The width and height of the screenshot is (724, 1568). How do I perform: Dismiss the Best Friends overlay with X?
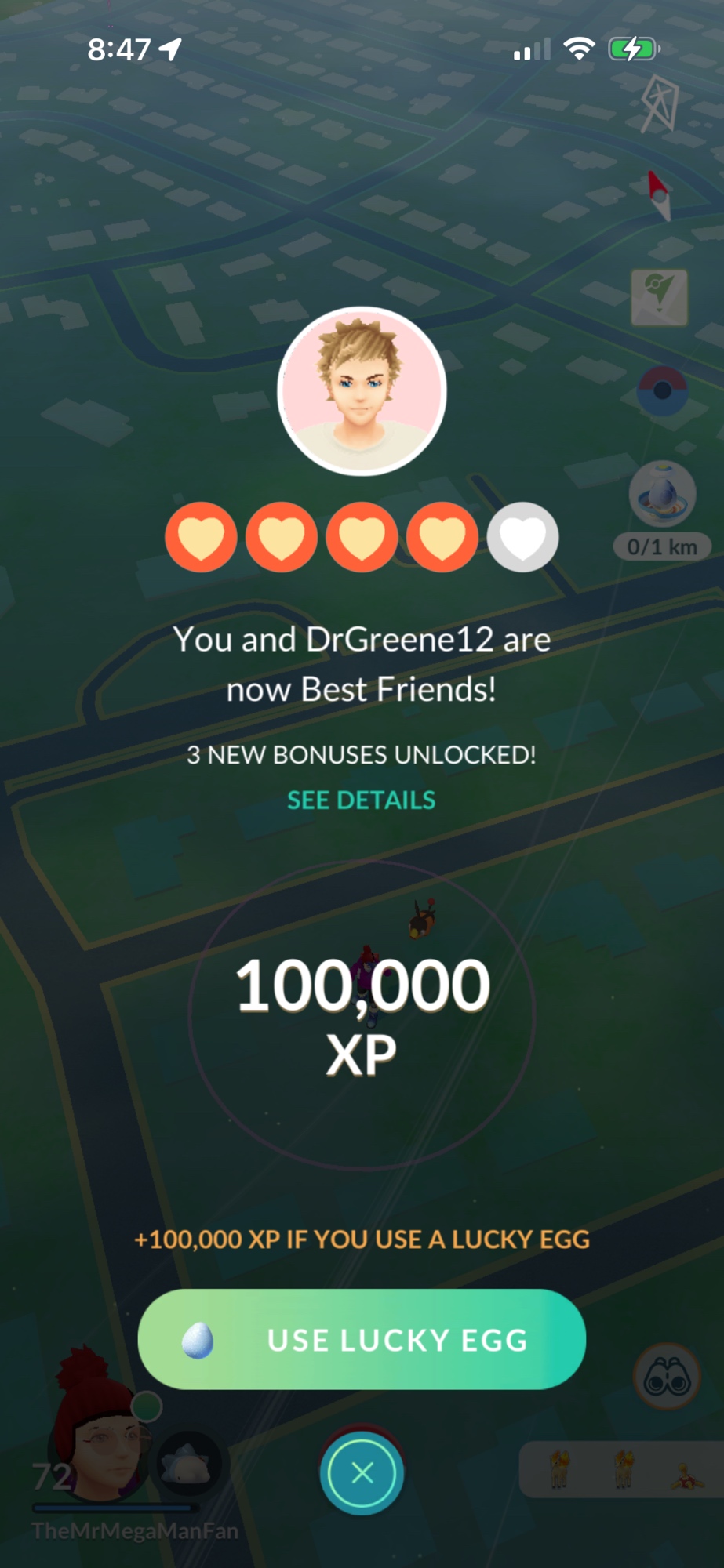coord(362,1473)
